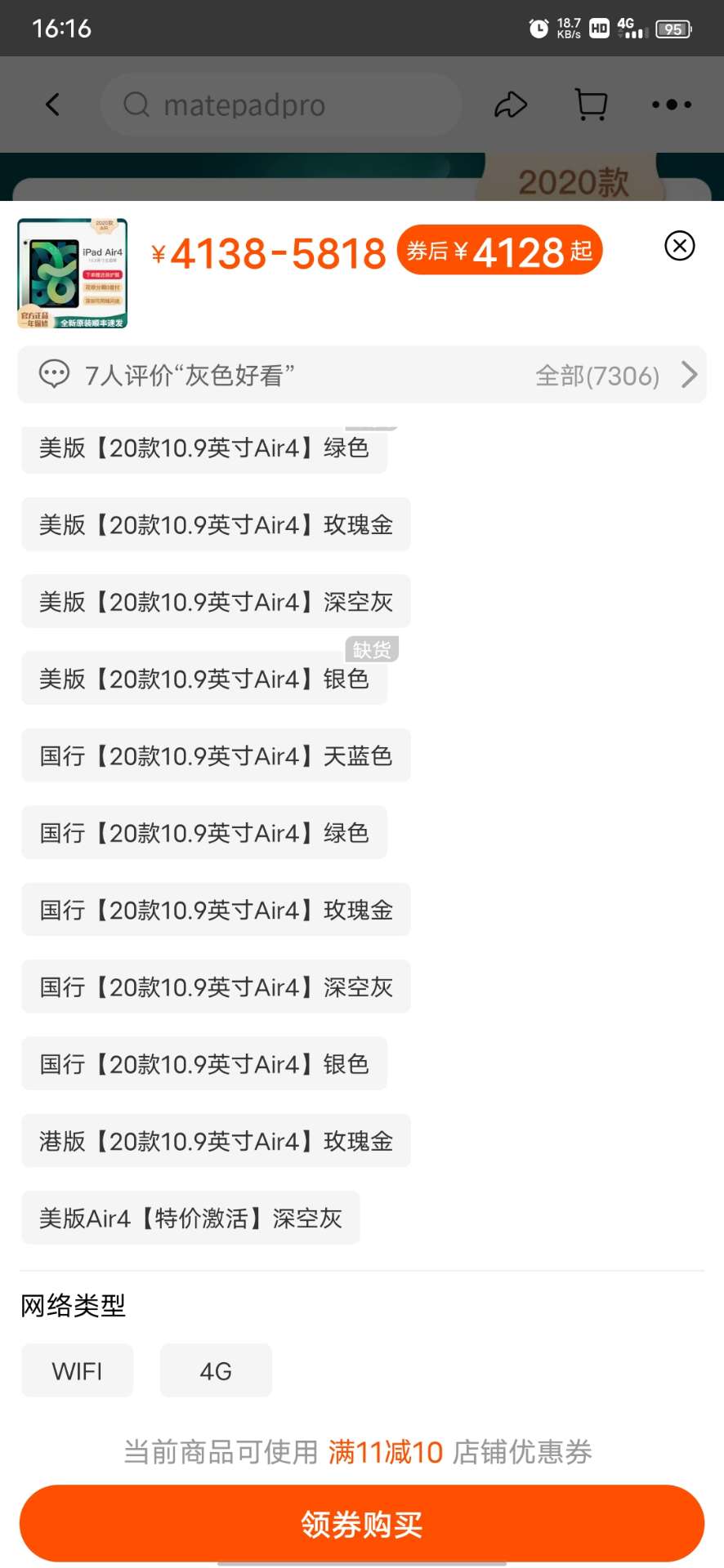Screen dimensions: 724x1568
Task: Open the iPad Air4 product thumbnail
Action: (73, 274)
